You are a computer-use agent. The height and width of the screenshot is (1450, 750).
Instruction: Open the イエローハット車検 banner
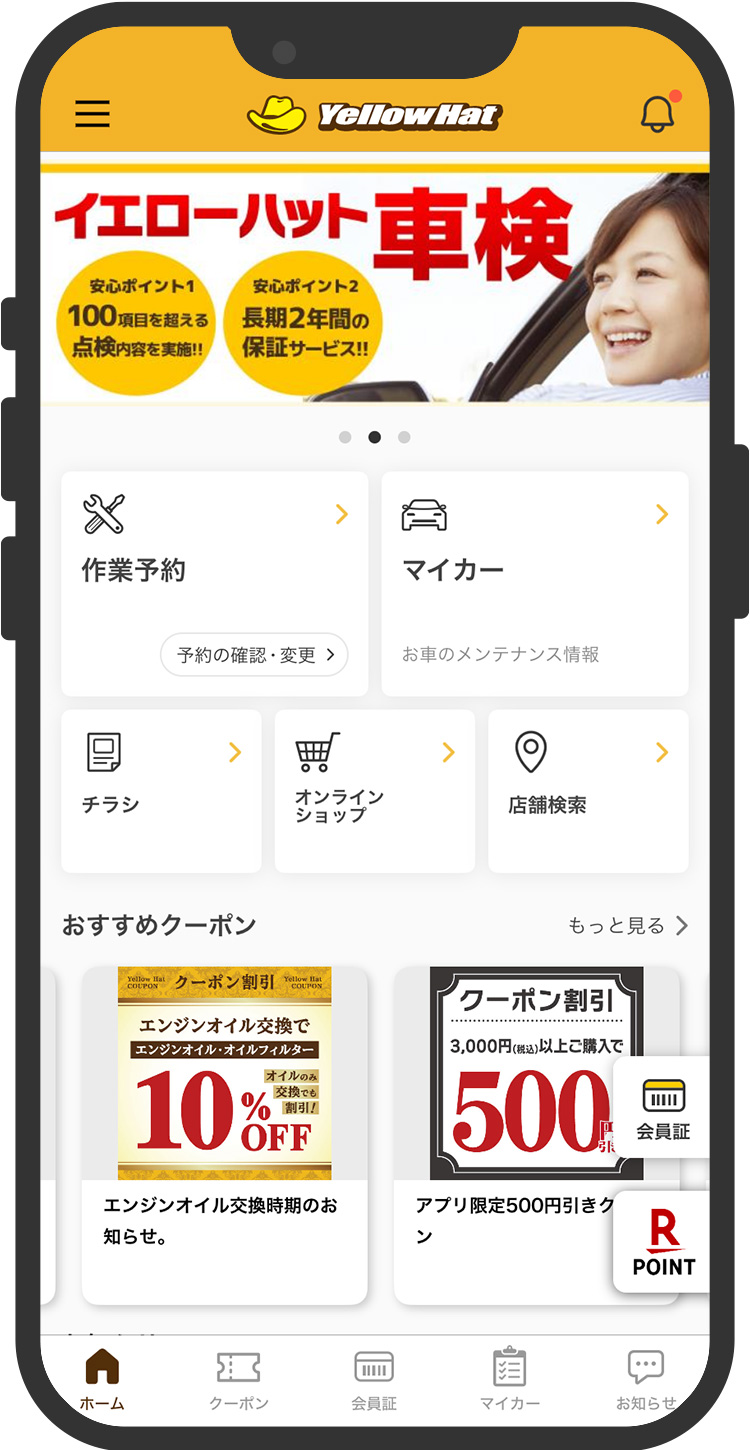[374, 285]
